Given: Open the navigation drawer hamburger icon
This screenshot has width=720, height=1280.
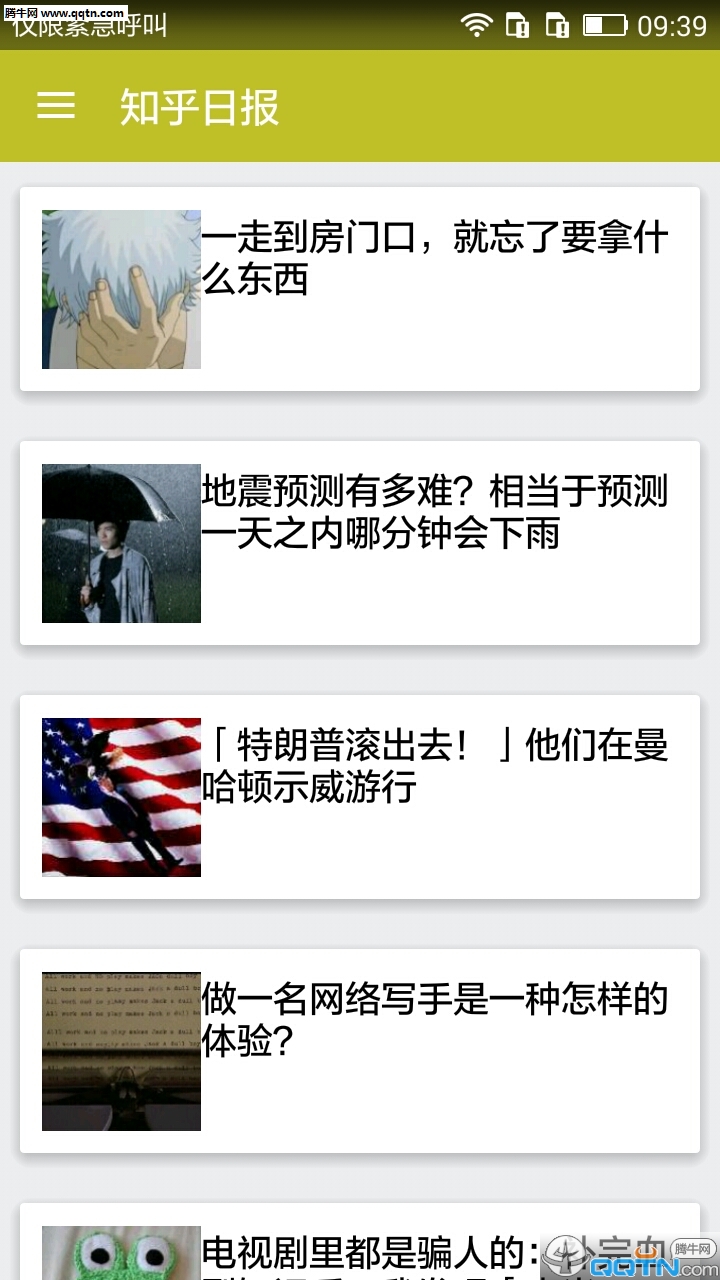Looking at the screenshot, I should [55, 105].
